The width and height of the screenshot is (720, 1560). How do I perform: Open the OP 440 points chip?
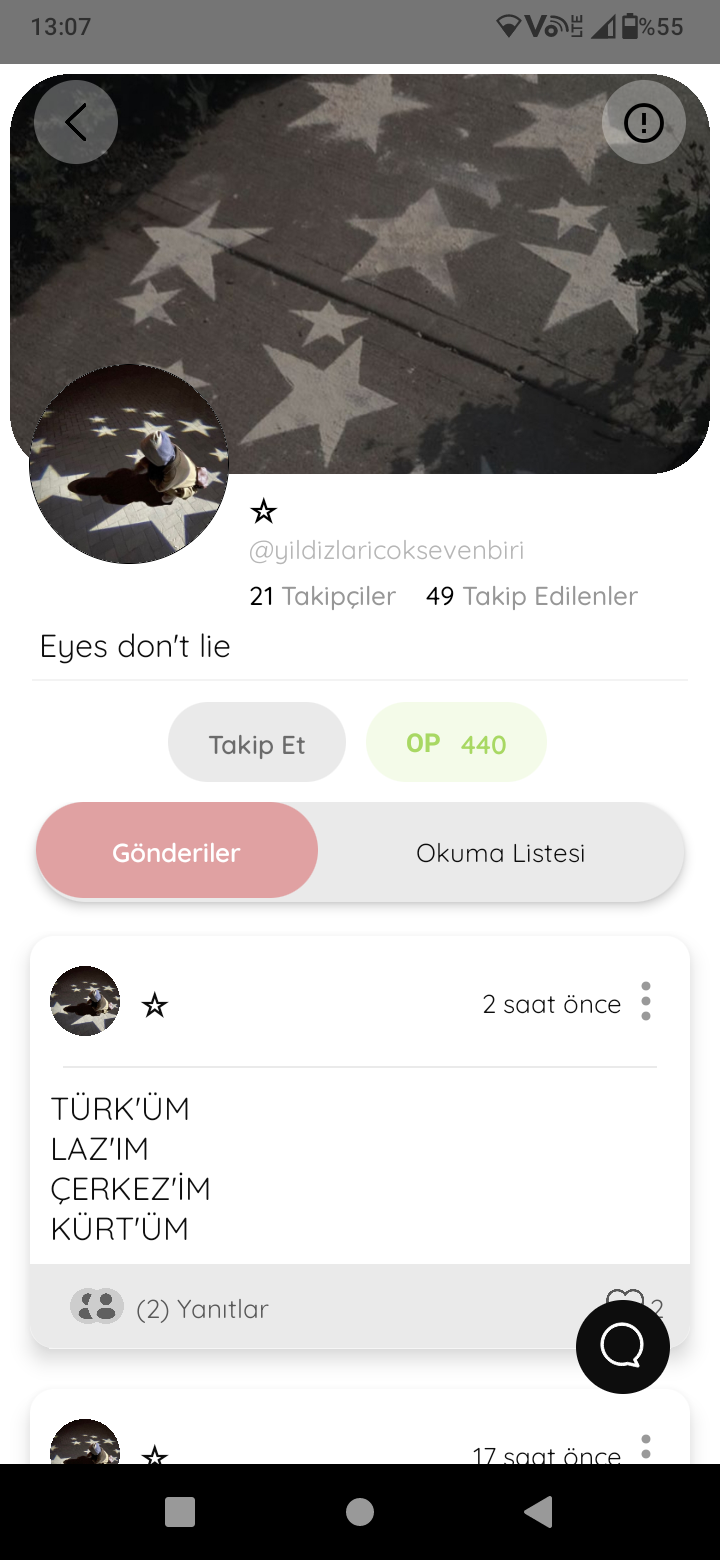coord(457,742)
